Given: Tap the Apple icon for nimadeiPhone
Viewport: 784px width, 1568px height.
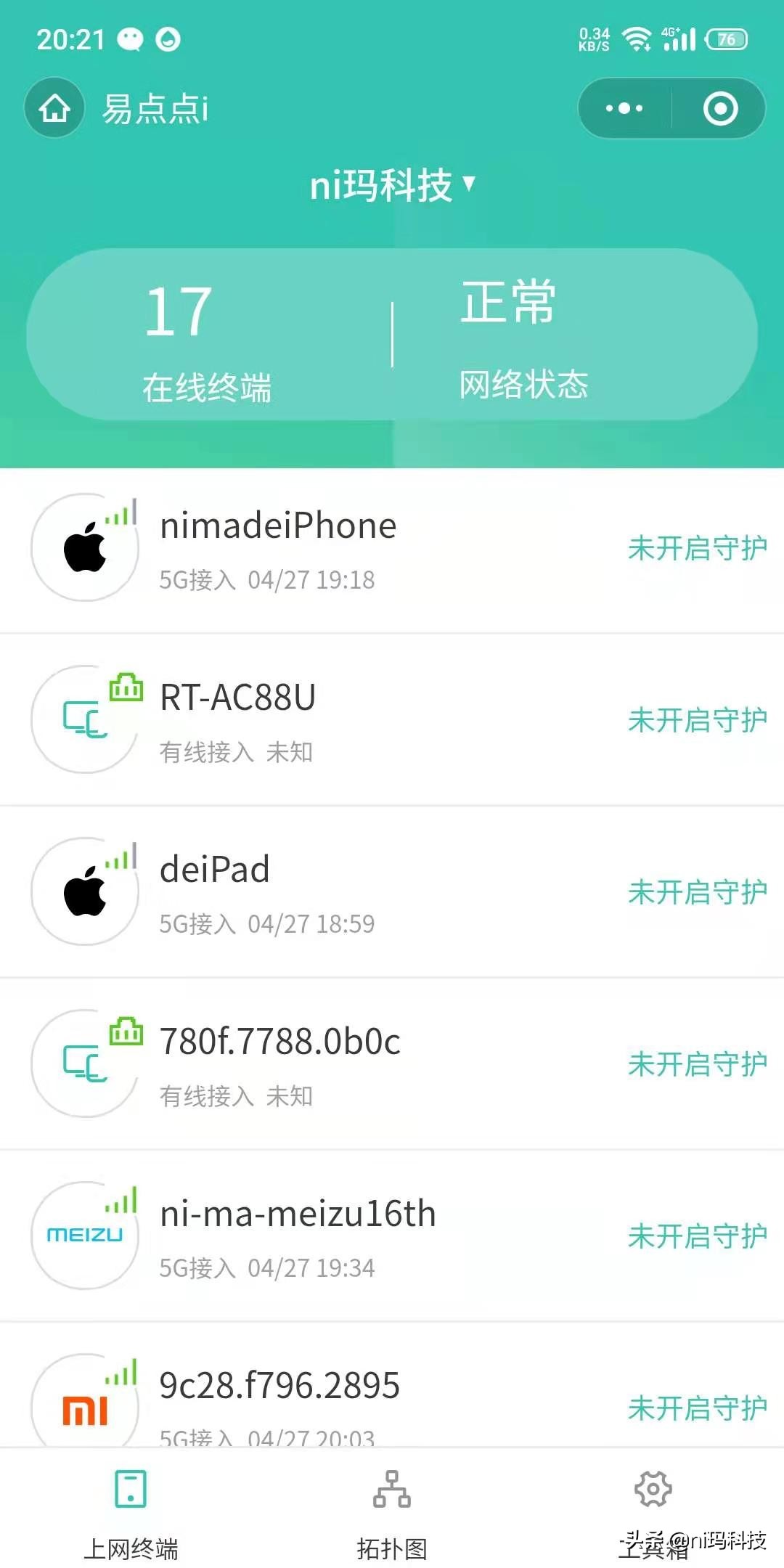Looking at the screenshot, I should tap(85, 548).
